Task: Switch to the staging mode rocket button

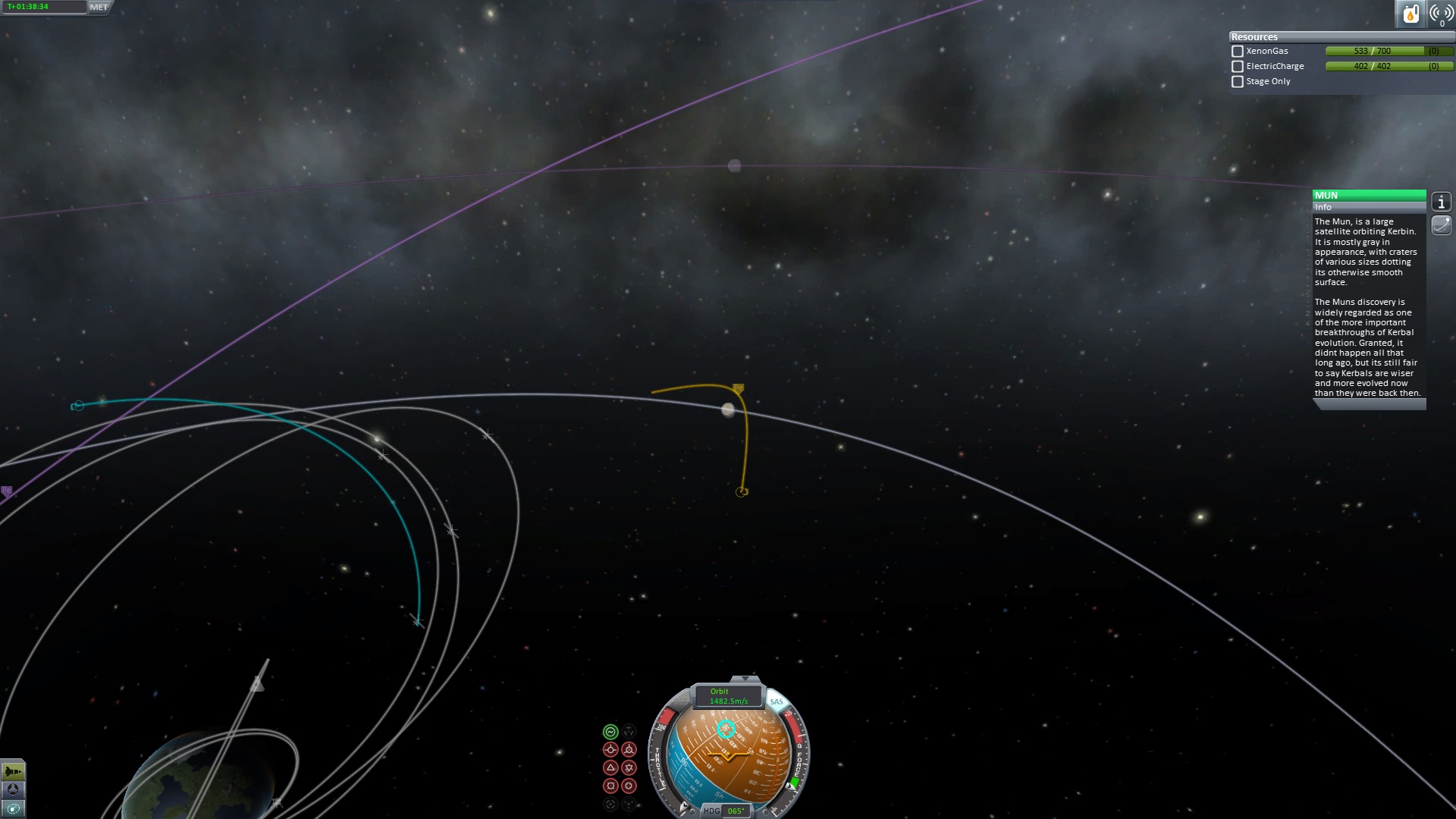Action: [x=13, y=771]
